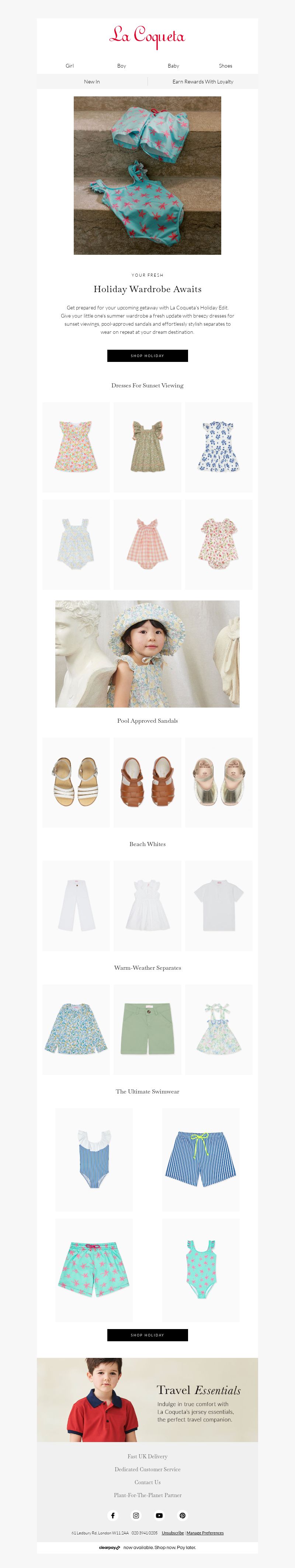Unsubscribe from this mailing list
This screenshot has width=295, height=1568.
[173, 1533]
